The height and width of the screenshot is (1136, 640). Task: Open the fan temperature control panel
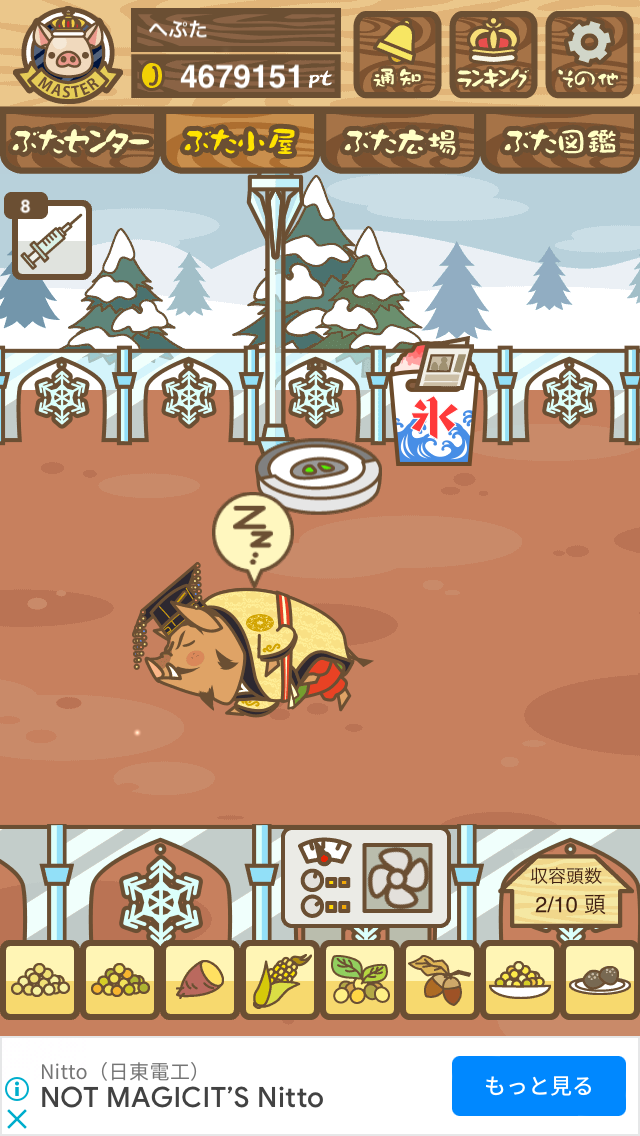tap(366, 877)
